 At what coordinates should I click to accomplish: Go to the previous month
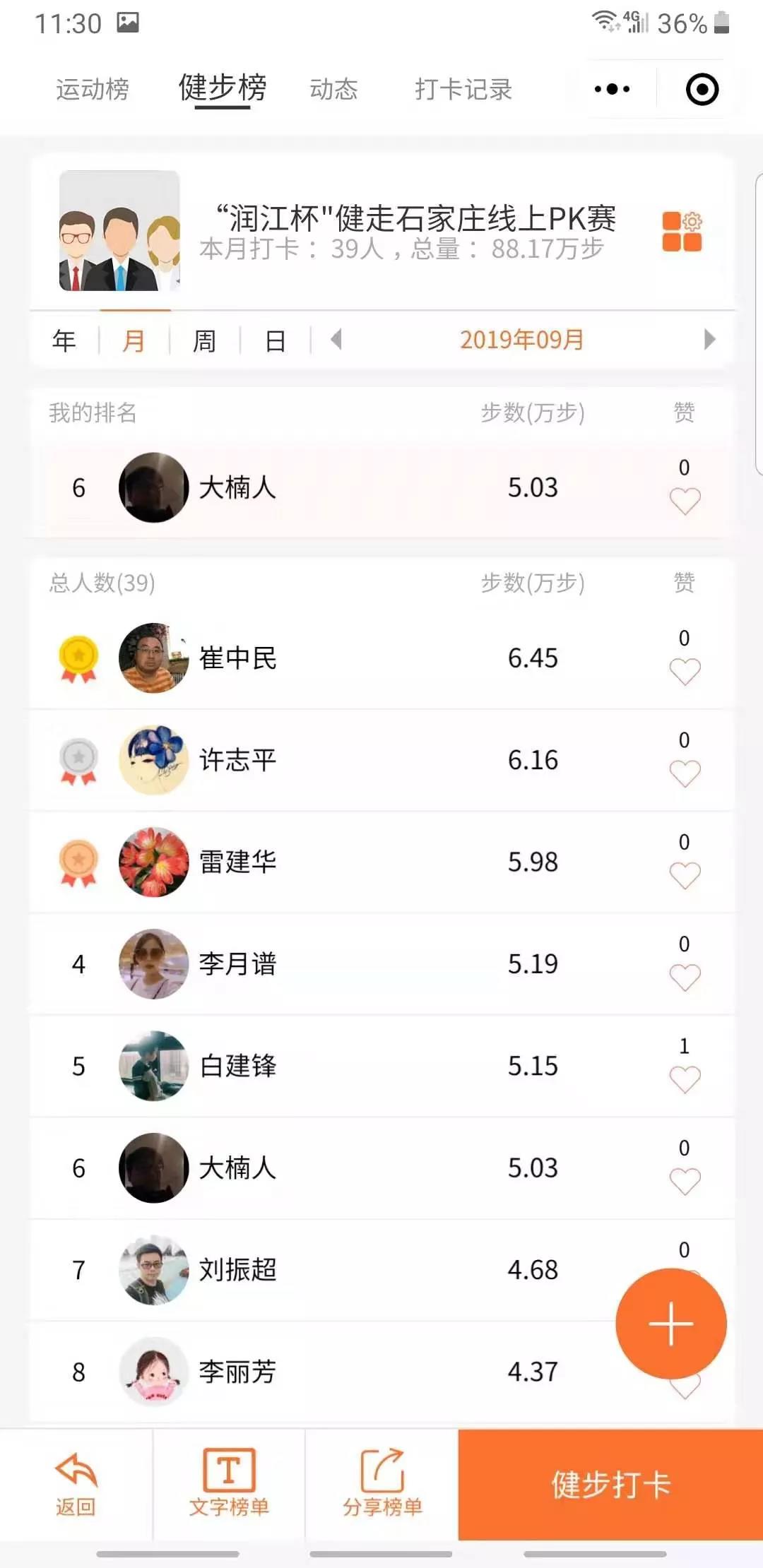pyautogui.click(x=337, y=340)
